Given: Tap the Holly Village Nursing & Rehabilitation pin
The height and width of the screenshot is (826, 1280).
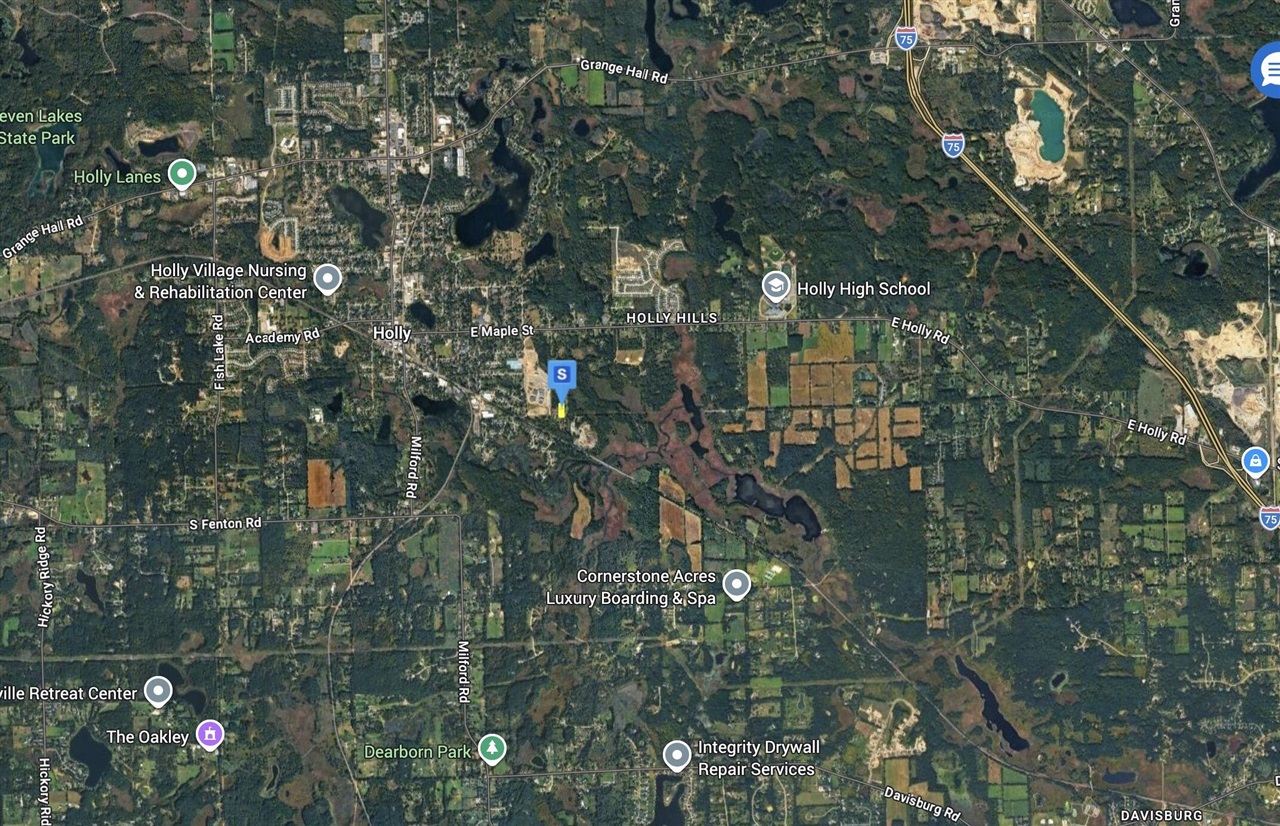Looking at the screenshot, I should 328,279.
